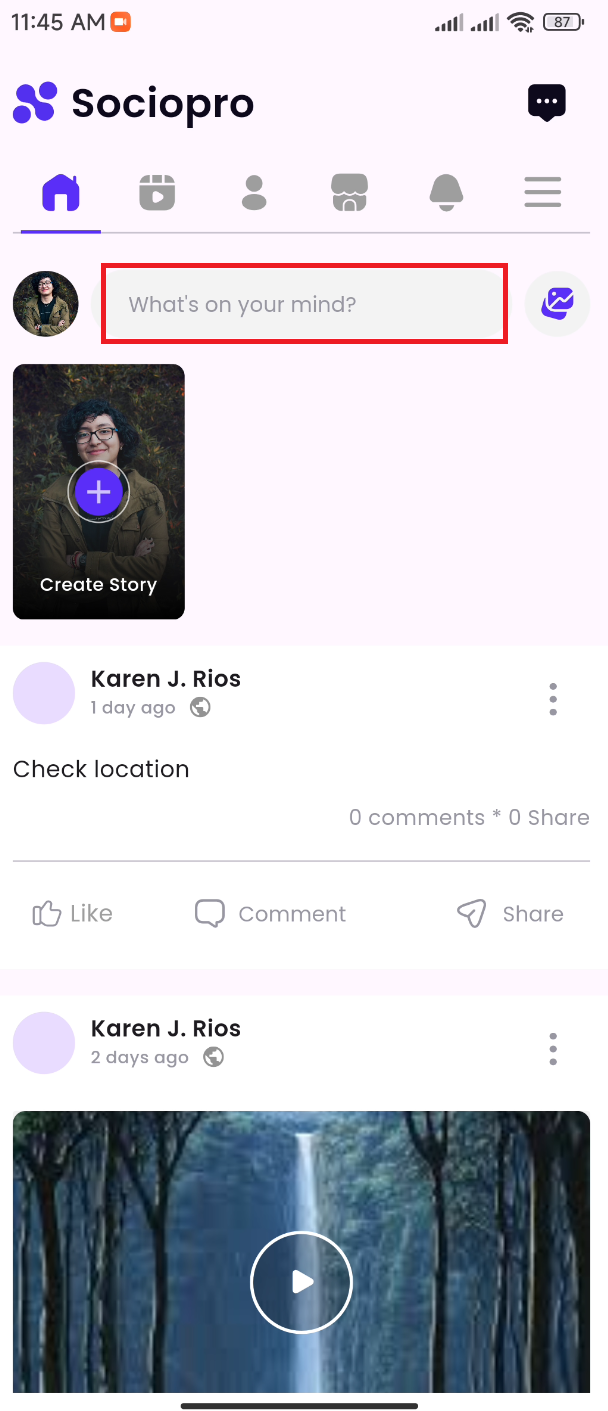Switch to the profile tab

click(254, 192)
